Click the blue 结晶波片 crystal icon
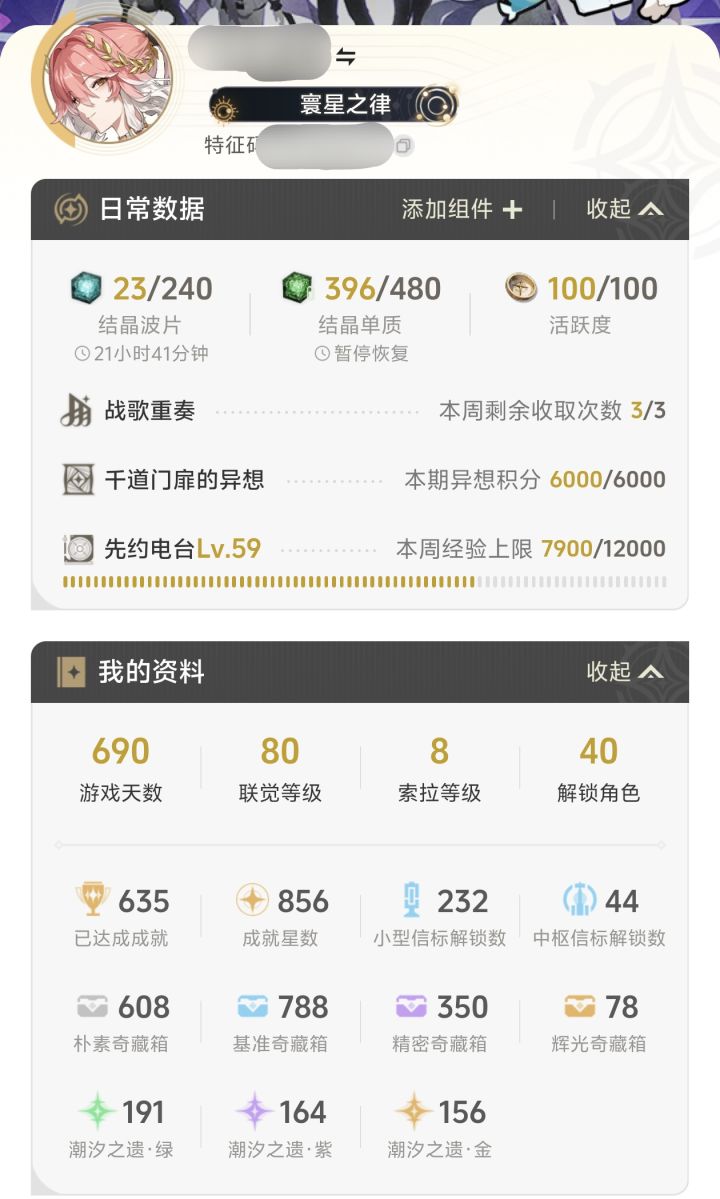Viewport: 720px width, 1199px height. [87, 288]
